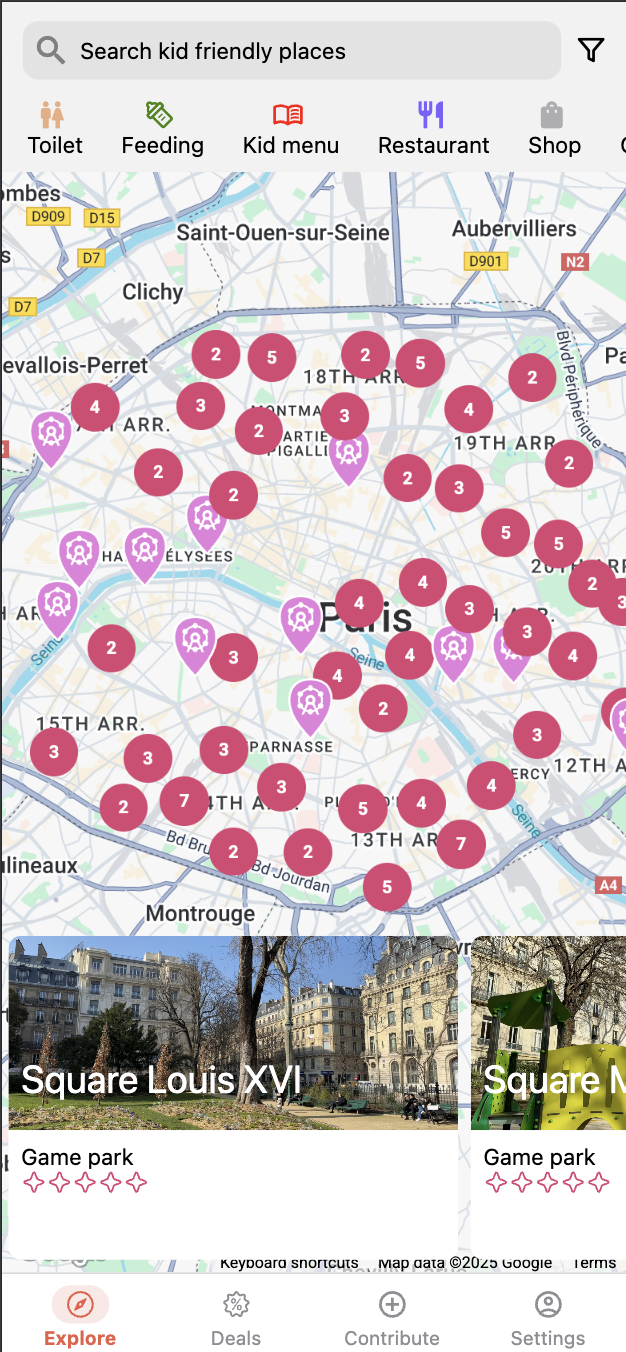Select the Toilet category filter
Screen dimensions: 626x1352
55,129
